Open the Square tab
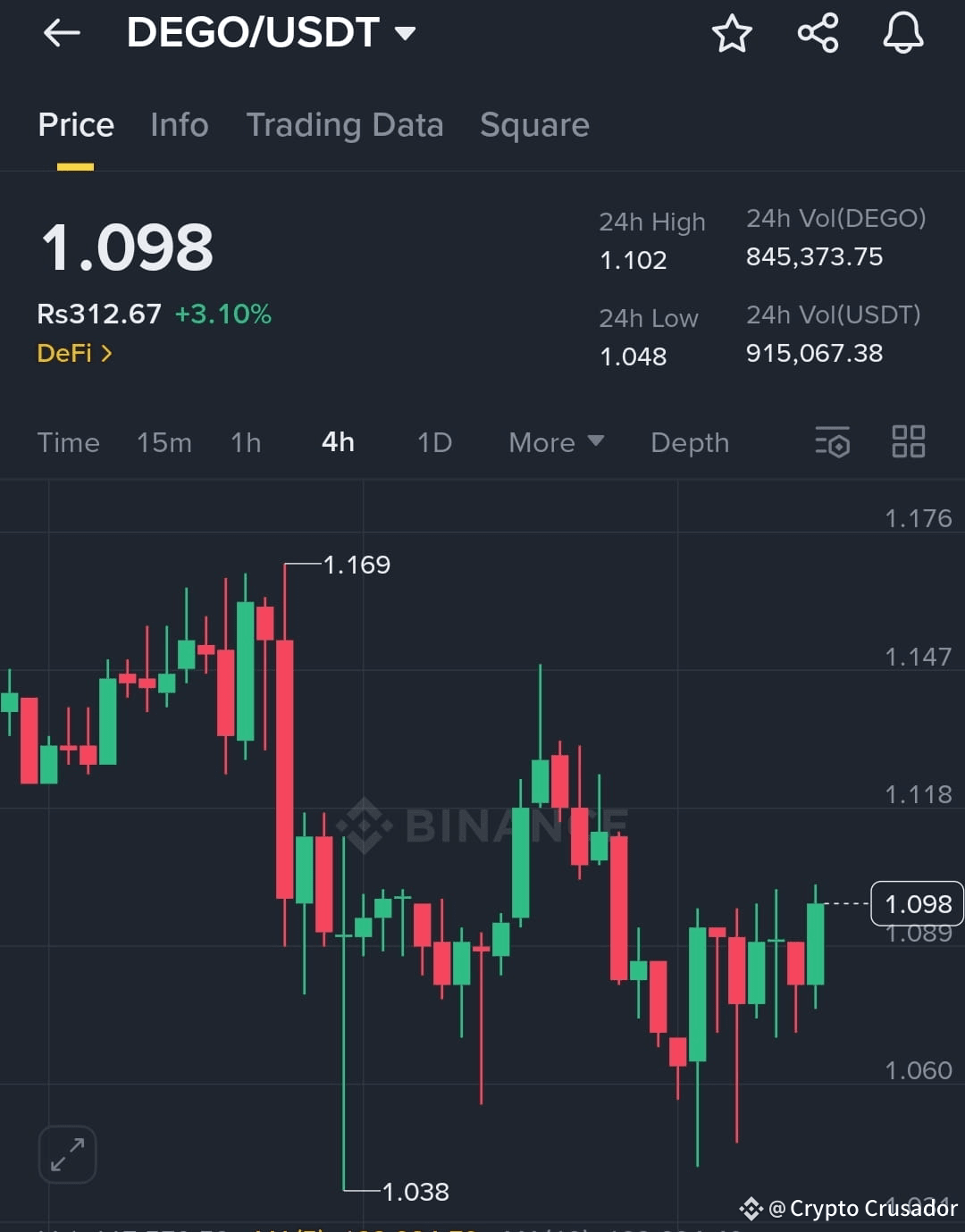Screen dimensions: 965x1232 click(534, 125)
